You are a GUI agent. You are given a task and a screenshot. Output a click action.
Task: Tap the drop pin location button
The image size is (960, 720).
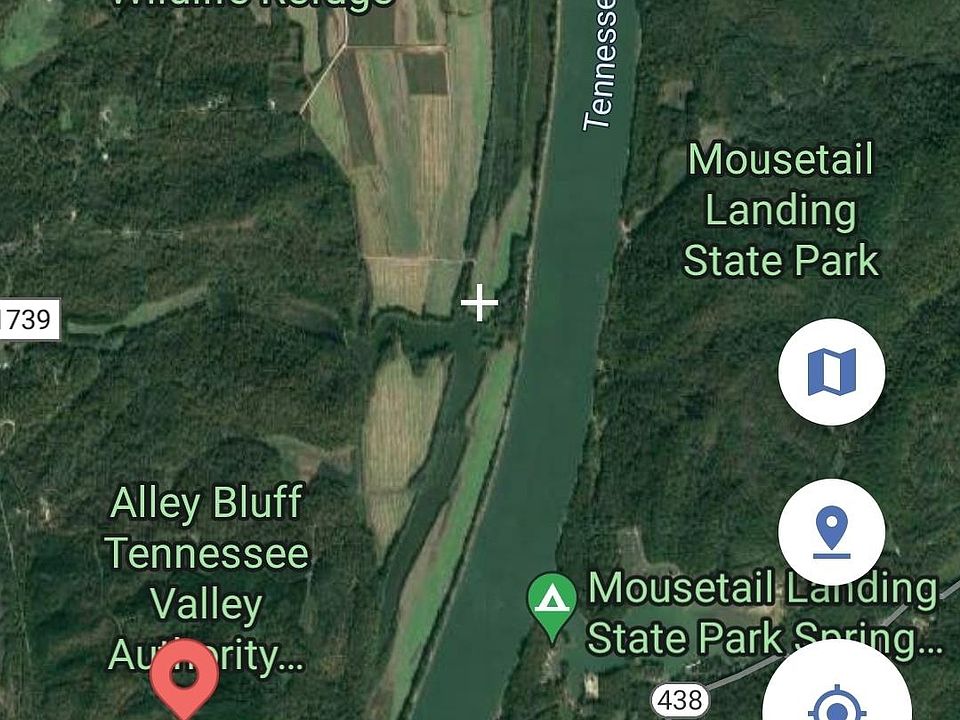click(831, 532)
